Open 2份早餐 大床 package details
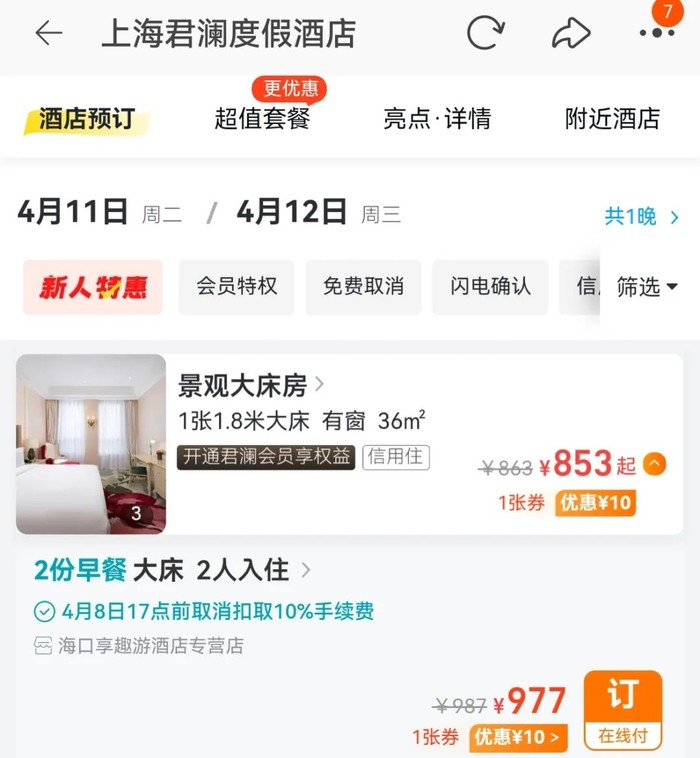 [172, 571]
